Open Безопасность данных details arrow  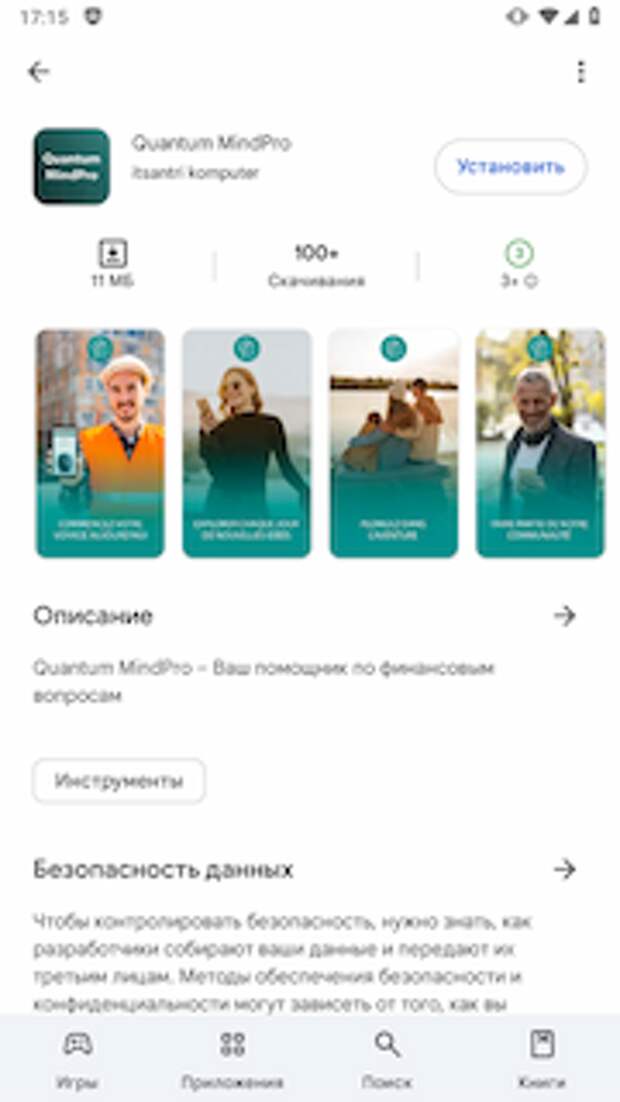[565, 869]
